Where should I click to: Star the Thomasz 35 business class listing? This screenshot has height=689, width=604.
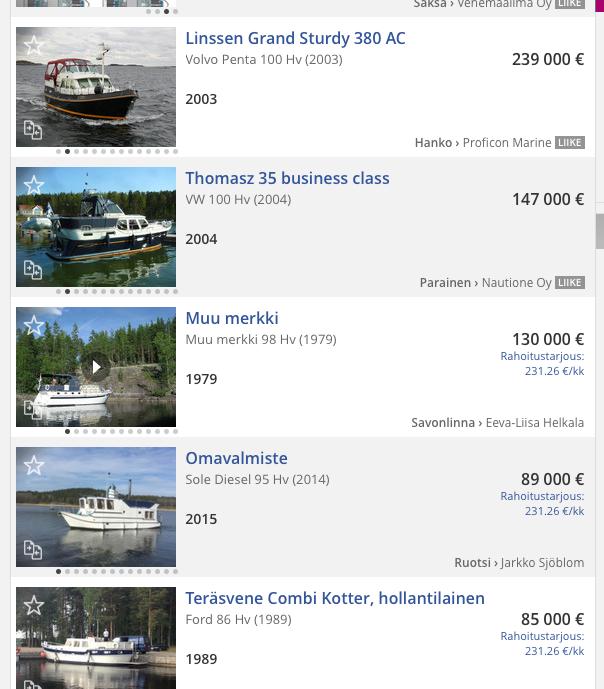[x=34, y=186]
